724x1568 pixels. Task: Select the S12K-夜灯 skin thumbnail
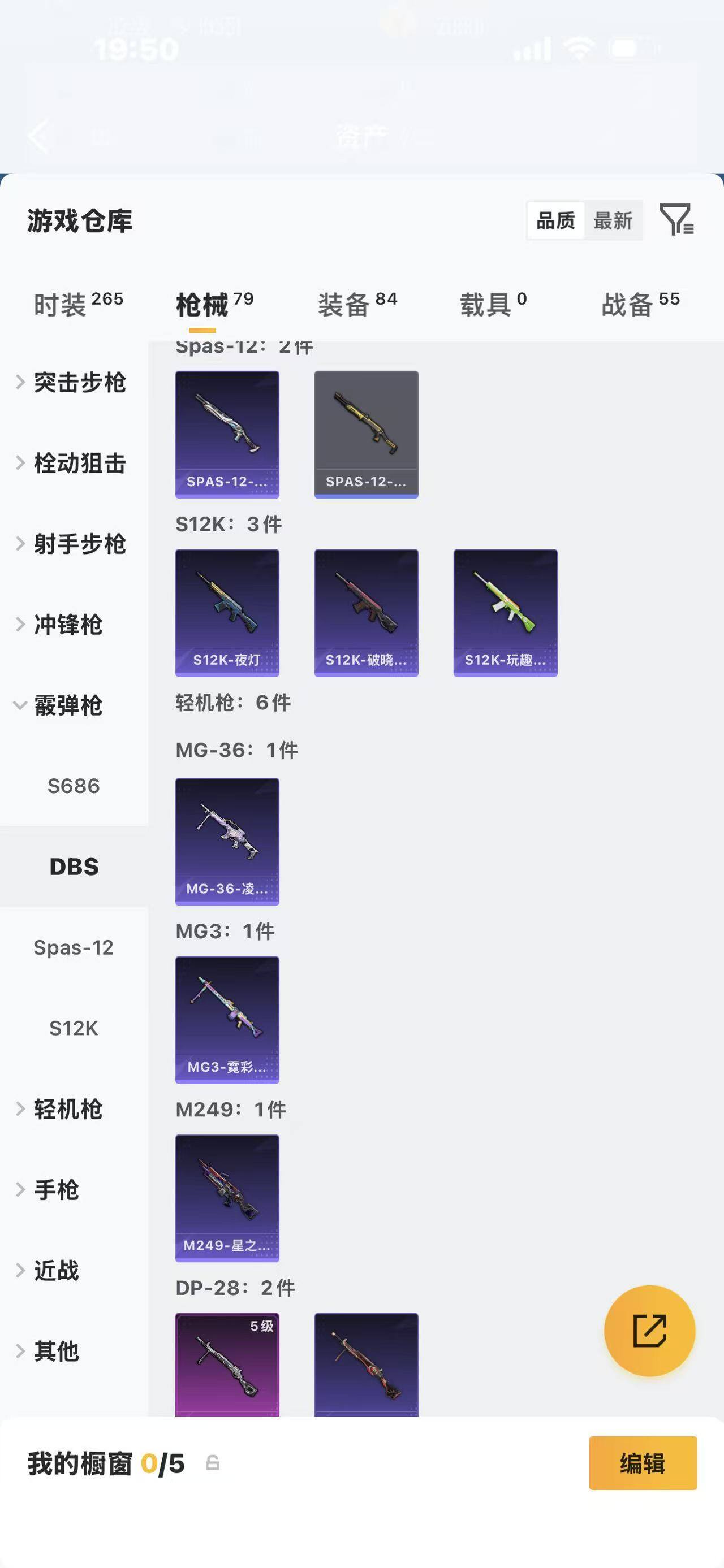[227, 612]
